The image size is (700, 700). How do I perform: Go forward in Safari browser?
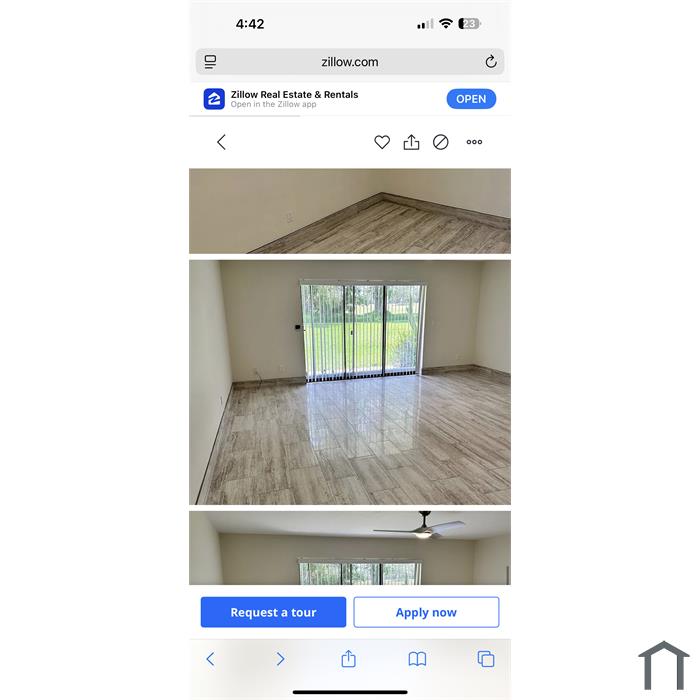[x=280, y=659]
